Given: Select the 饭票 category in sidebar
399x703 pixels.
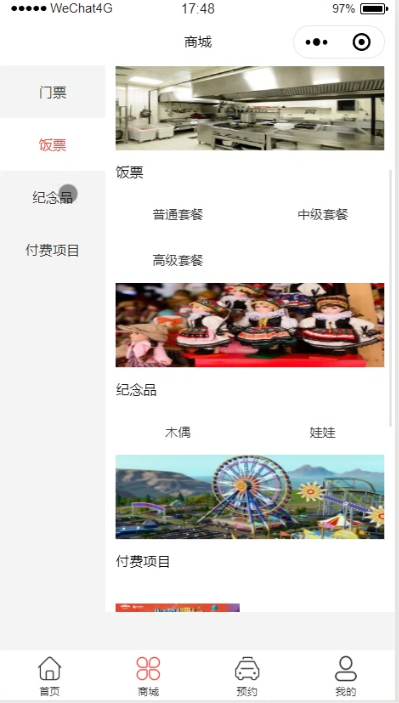Looking at the screenshot, I should click(x=52, y=144).
